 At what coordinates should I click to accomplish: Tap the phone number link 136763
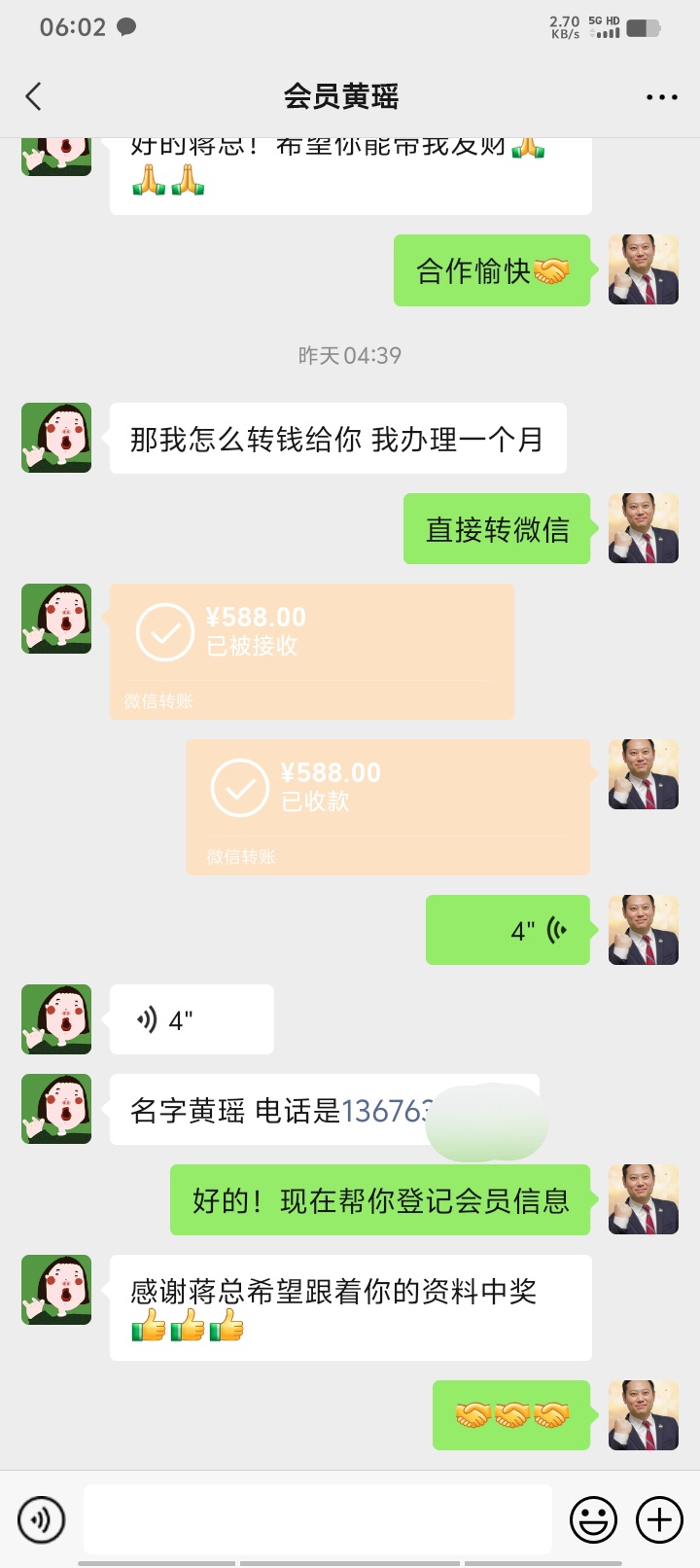tap(383, 1111)
